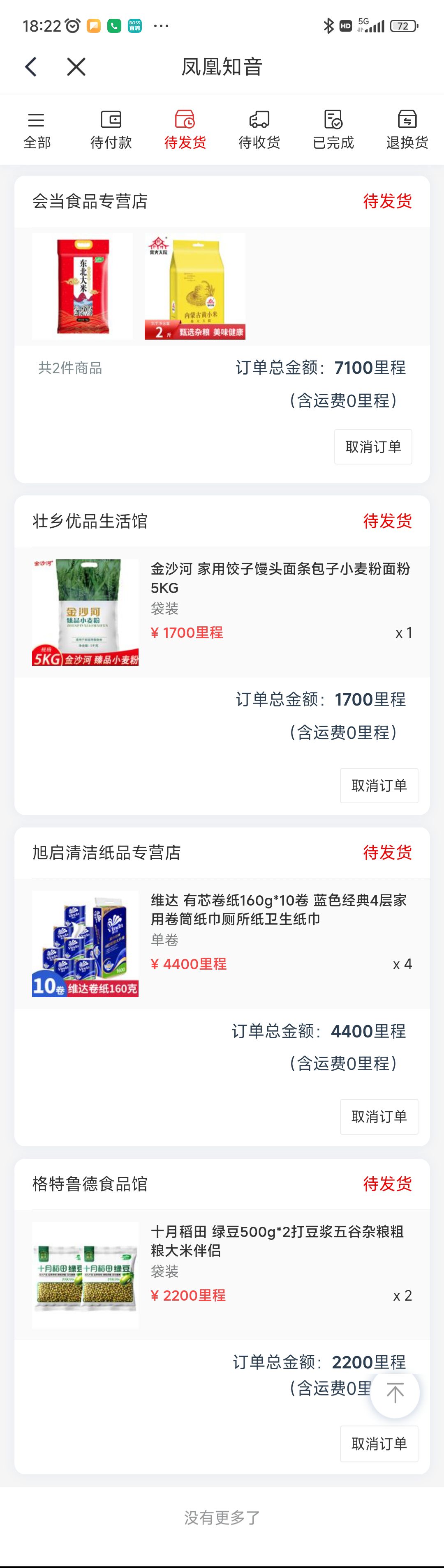The height and width of the screenshot is (1568, 444).
Task: View the 已完成 orders tab
Action: click(333, 129)
